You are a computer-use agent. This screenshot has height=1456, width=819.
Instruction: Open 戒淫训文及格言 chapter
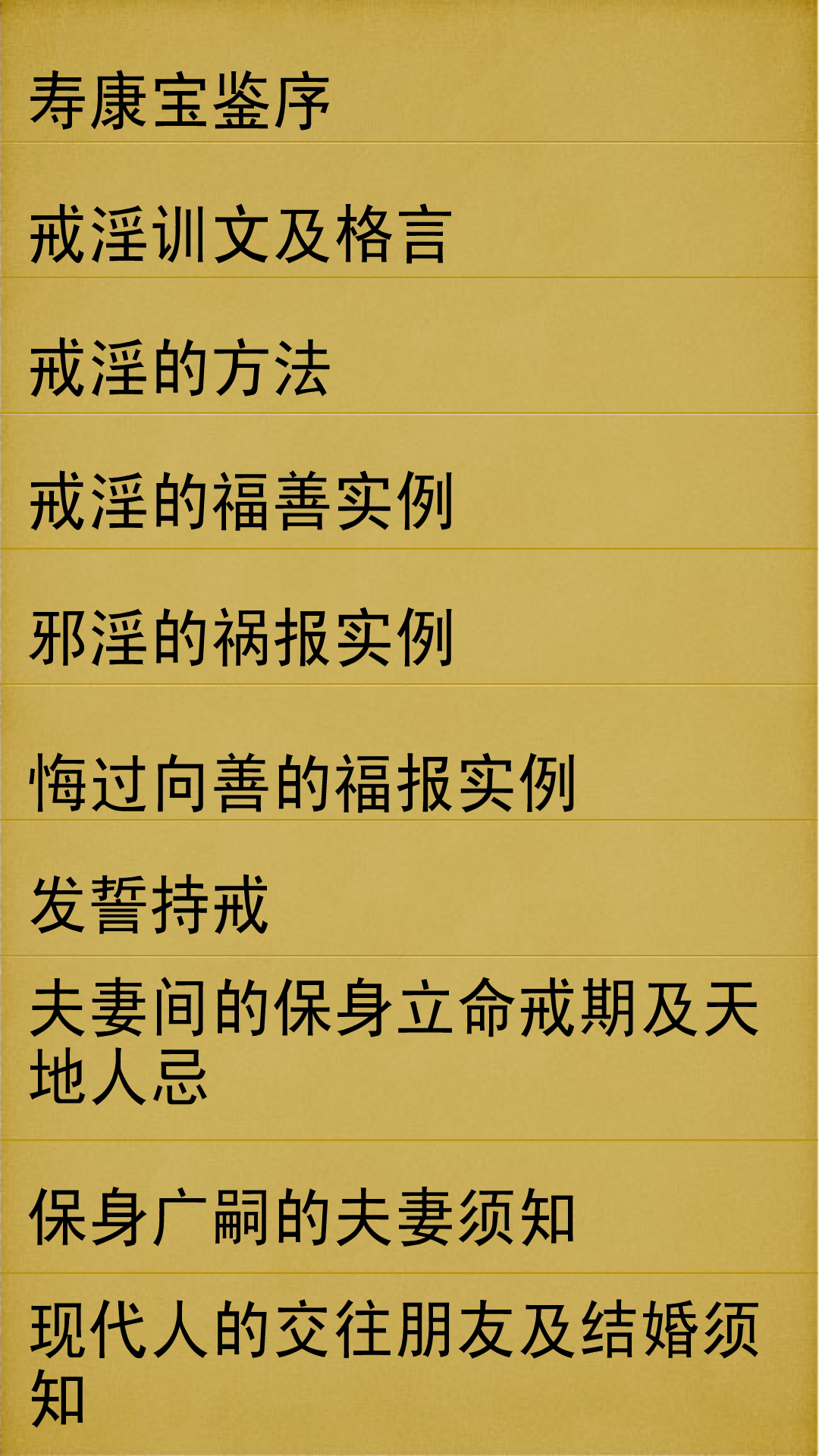pyautogui.click(x=409, y=234)
